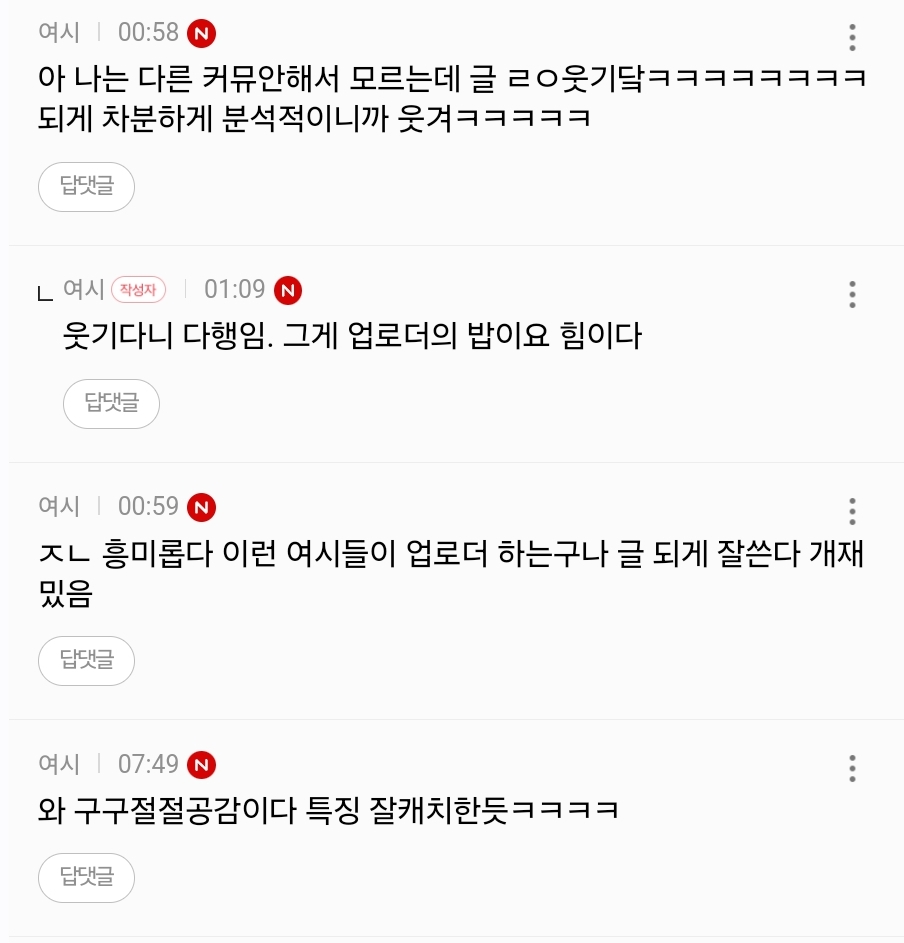Open more options for the 00:59 comment

coord(852,511)
